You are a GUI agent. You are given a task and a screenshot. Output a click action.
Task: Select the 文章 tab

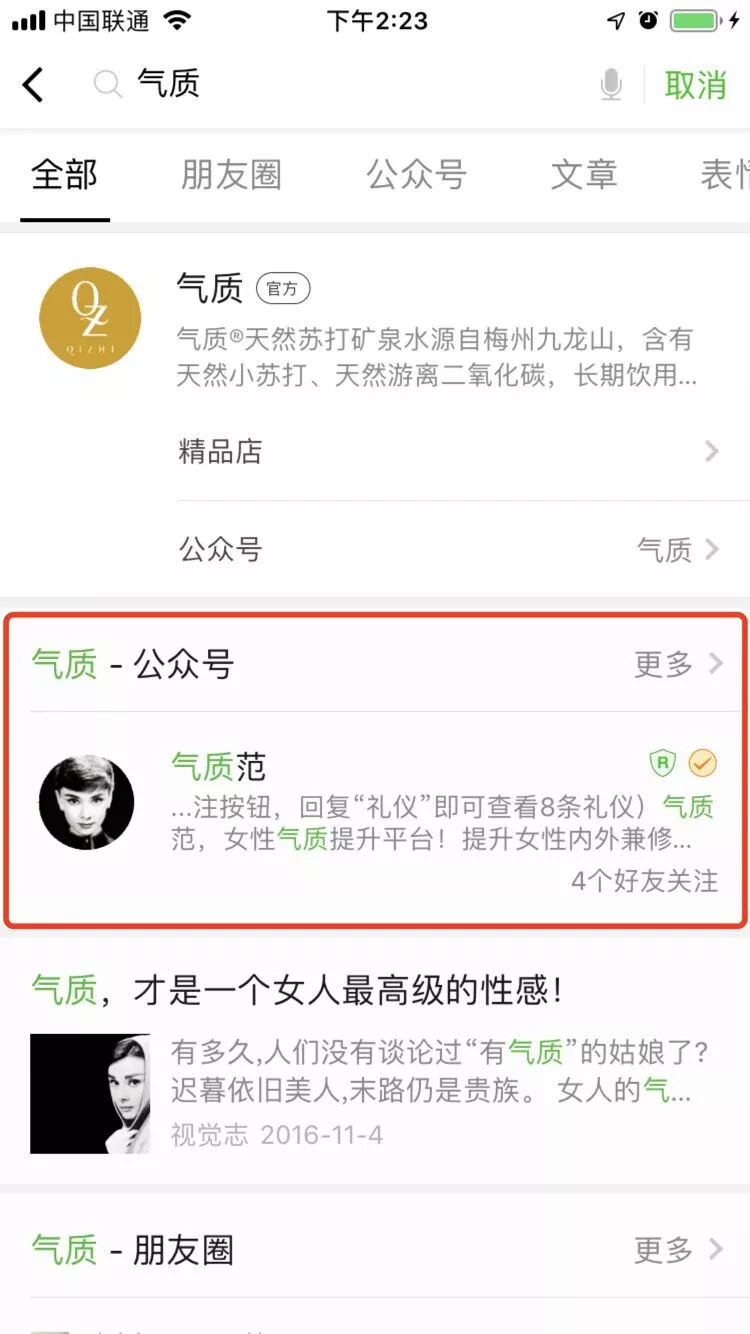pos(584,175)
